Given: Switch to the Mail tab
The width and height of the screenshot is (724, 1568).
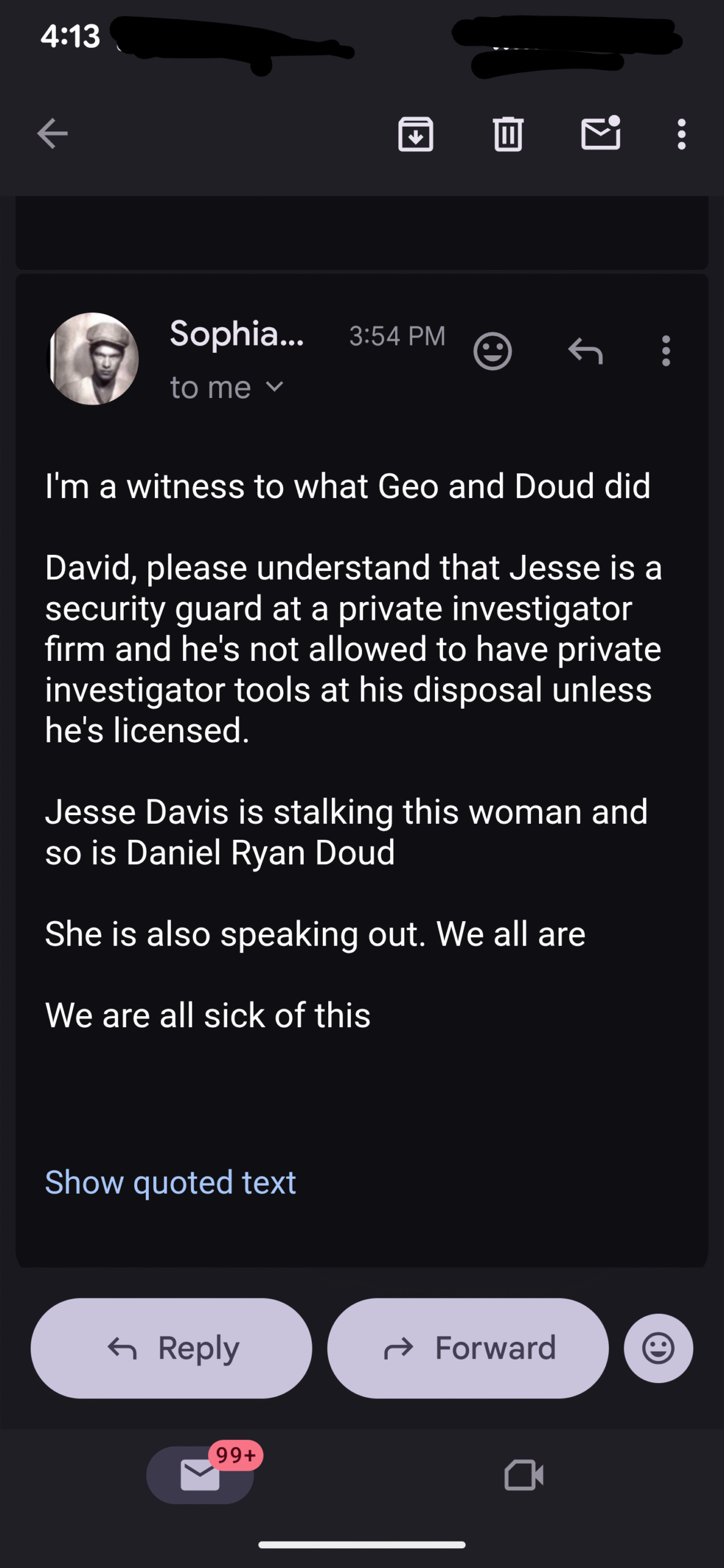Looking at the screenshot, I should coord(200,1475).
